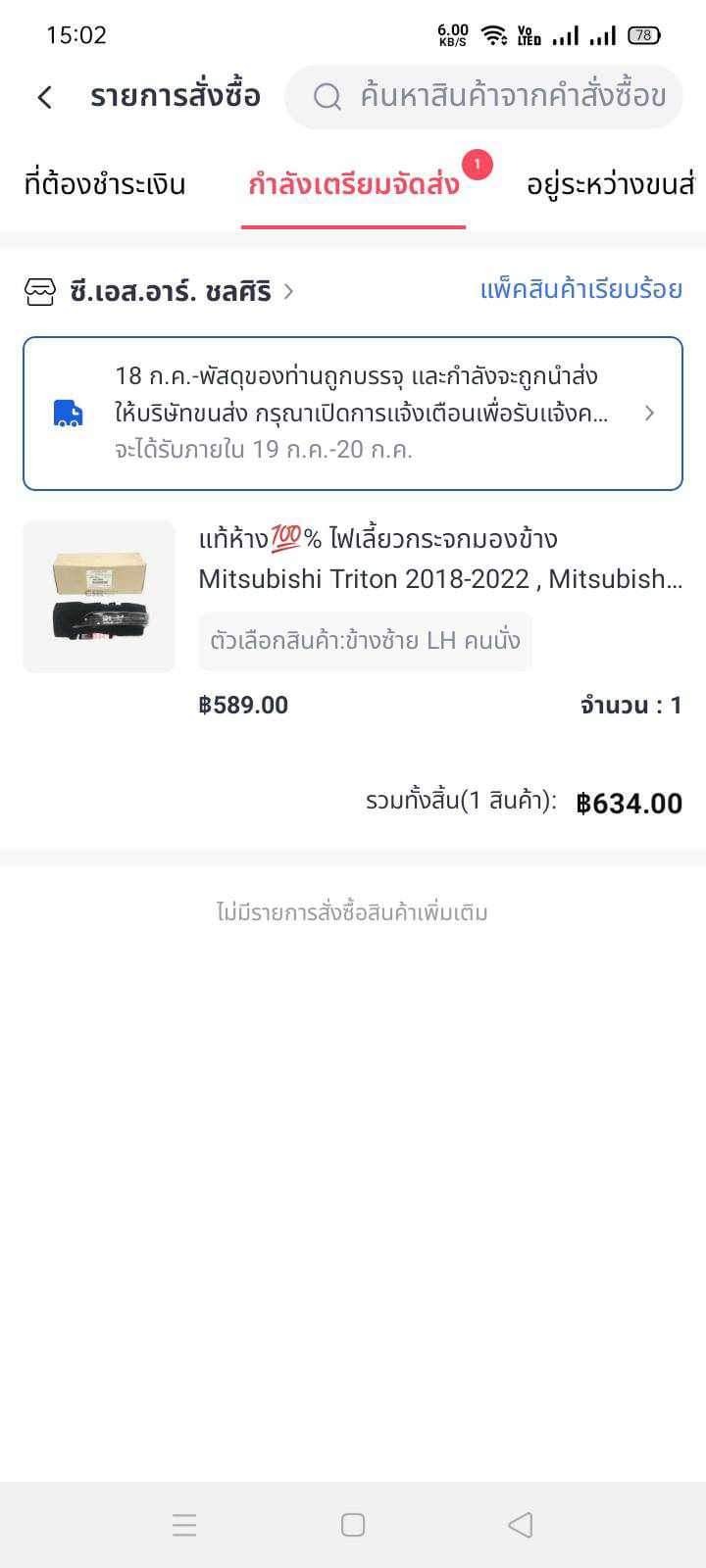Screen dimensions: 706x1568
Task: Open the ซี.เอส.อาร์. ชลศิริ shop page
Action: pos(172,291)
